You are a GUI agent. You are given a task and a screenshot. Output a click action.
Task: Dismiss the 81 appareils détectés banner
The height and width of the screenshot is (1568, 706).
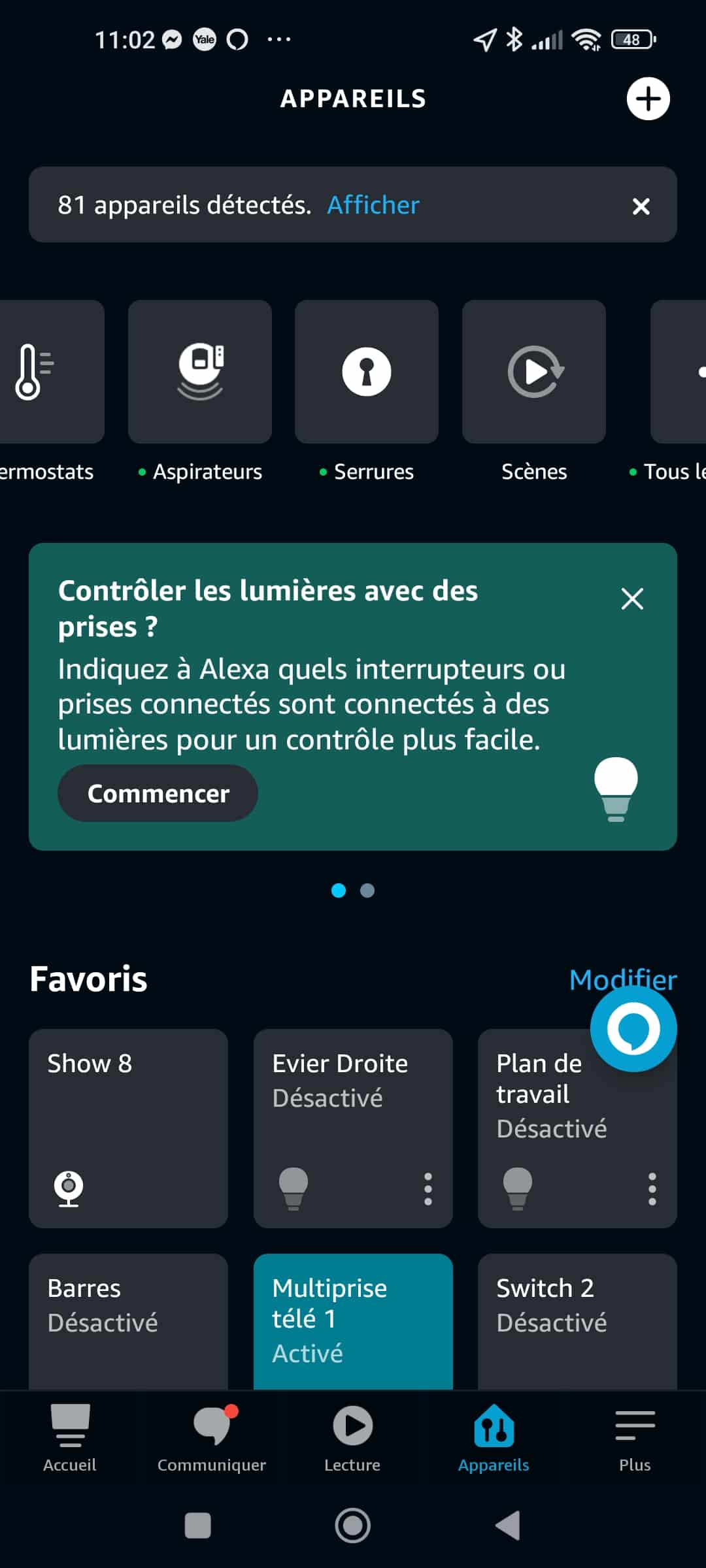641,206
